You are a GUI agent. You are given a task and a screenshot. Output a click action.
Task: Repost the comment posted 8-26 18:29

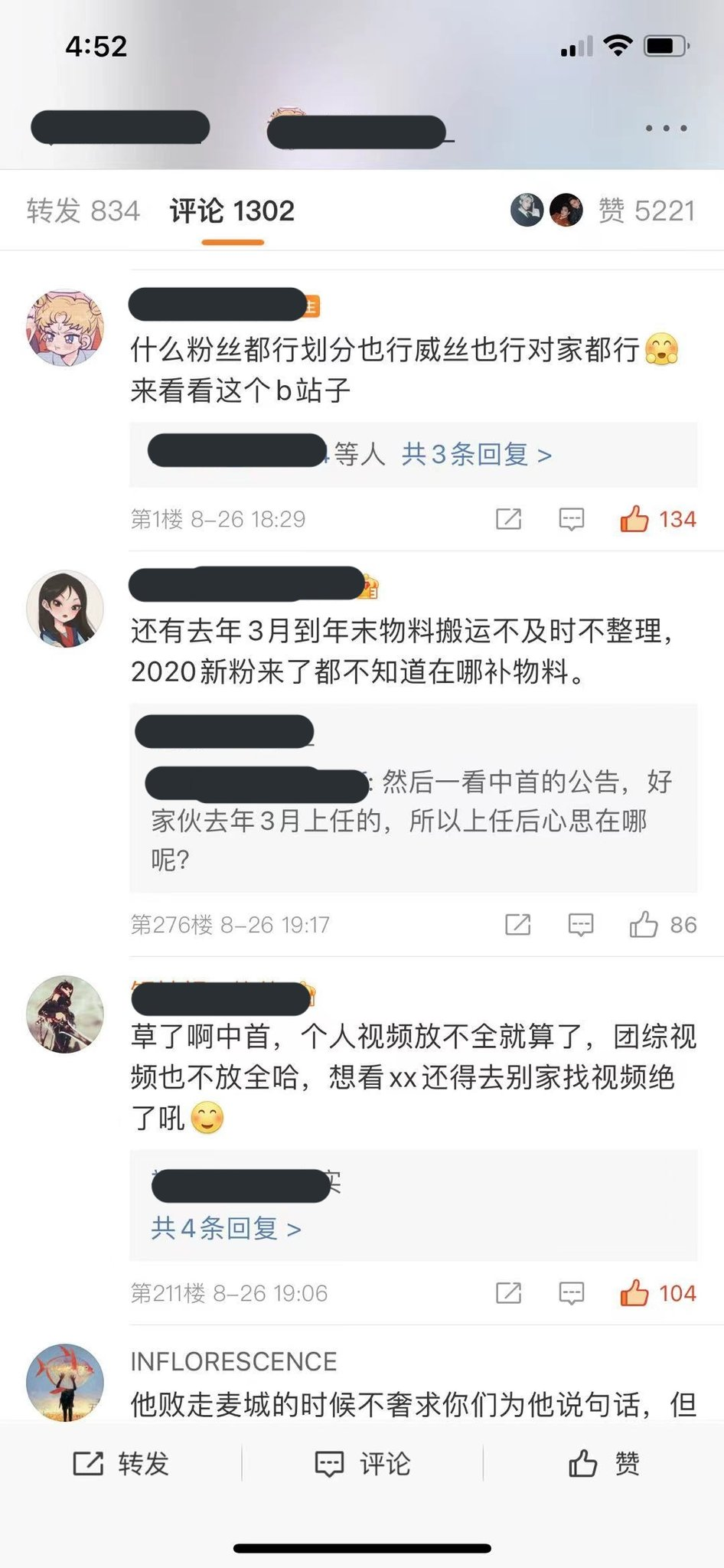[x=508, y=519]
